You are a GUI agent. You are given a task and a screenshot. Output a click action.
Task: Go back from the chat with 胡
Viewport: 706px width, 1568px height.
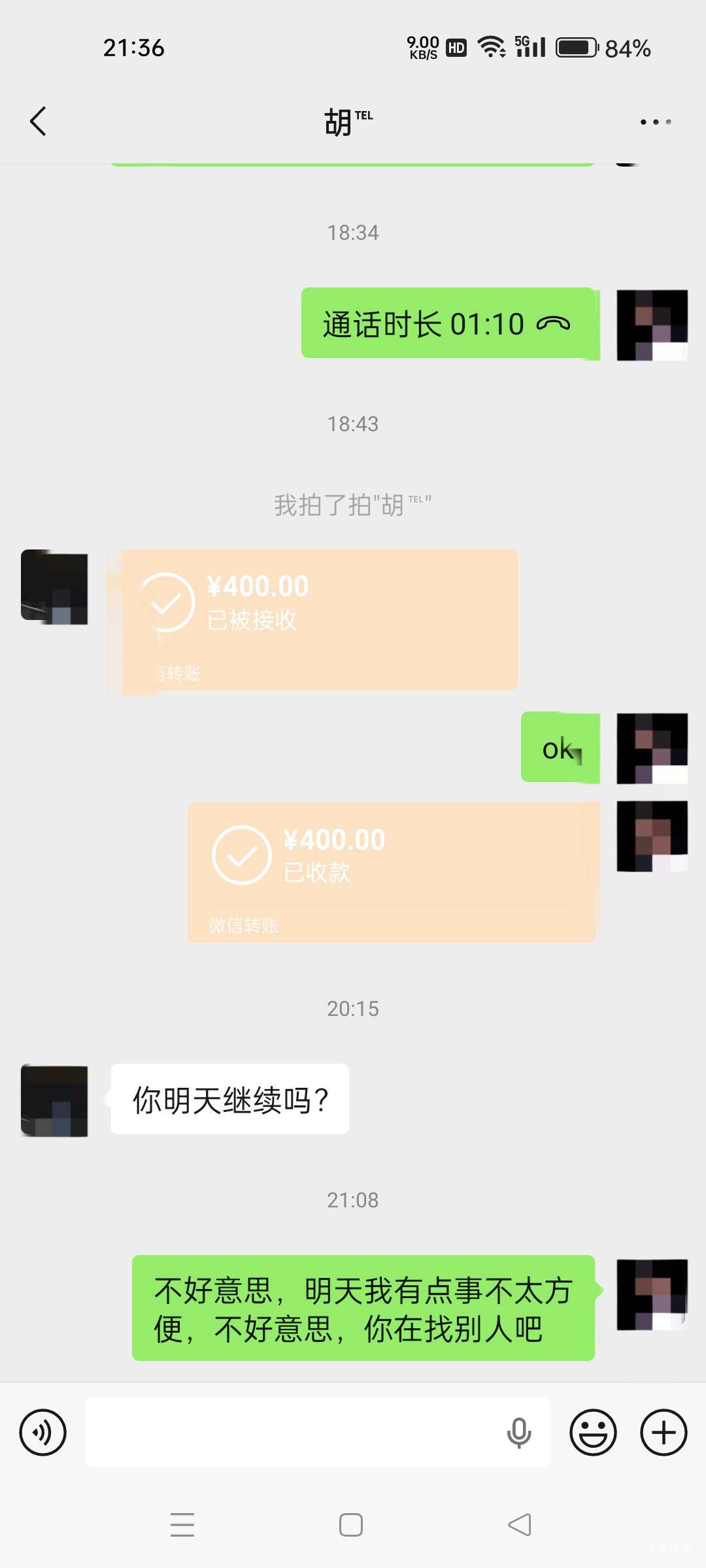click(38, 122)
